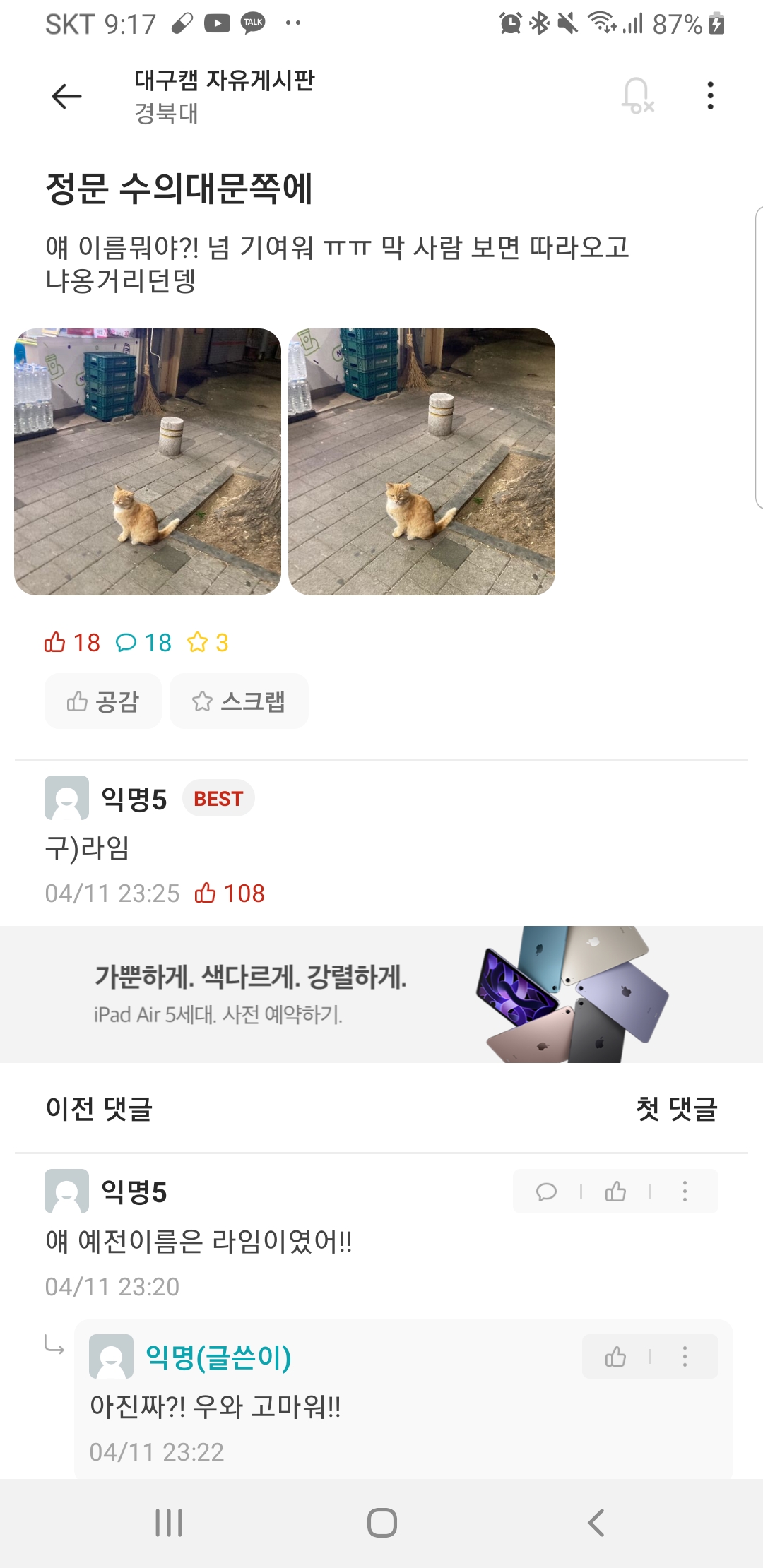The width and height of the screenshot is (763, 1568).
Task: Tap the 공감 button to like the post
Action: point(103,701)
